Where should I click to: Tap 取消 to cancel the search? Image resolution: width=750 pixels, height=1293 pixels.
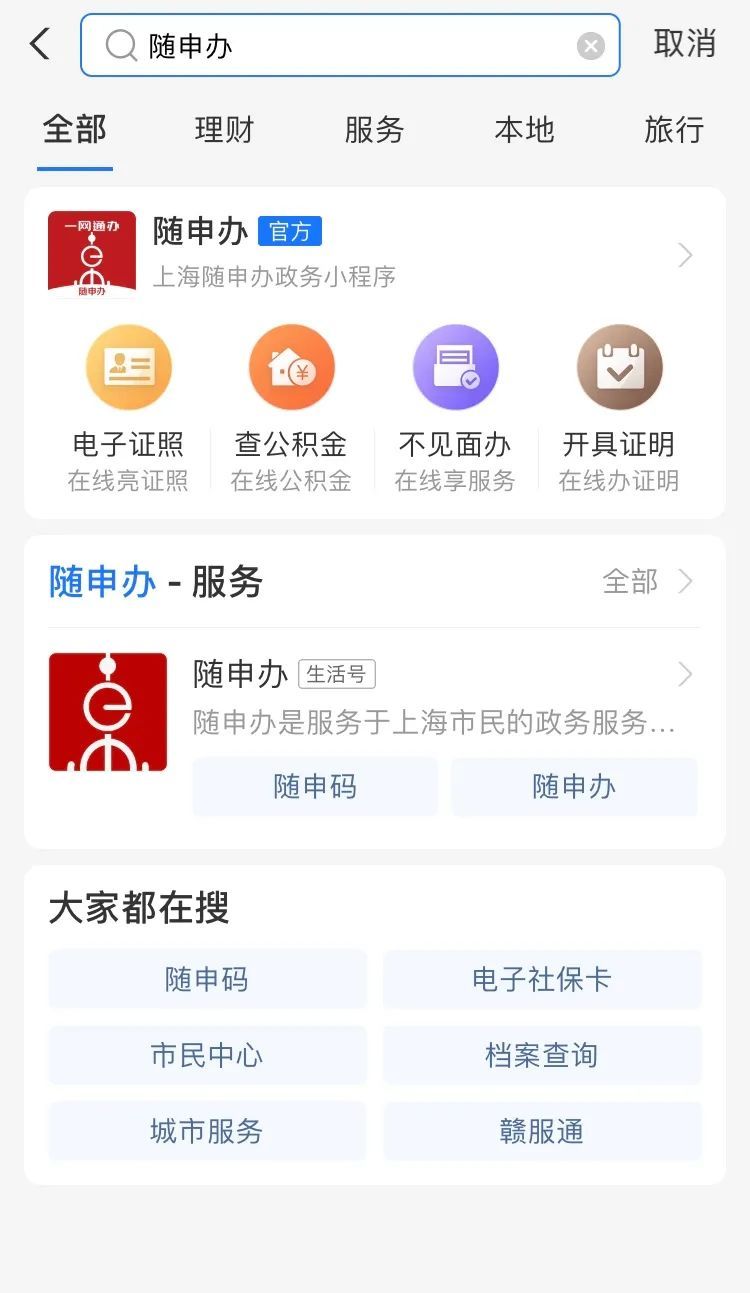(x=685, y=44)
